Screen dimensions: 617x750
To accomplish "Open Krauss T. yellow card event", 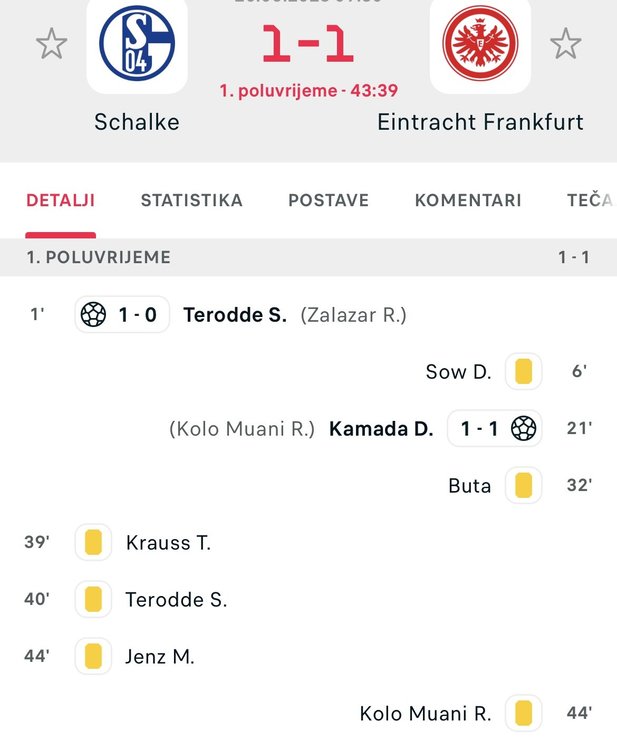I will click(x=168, y=543).
